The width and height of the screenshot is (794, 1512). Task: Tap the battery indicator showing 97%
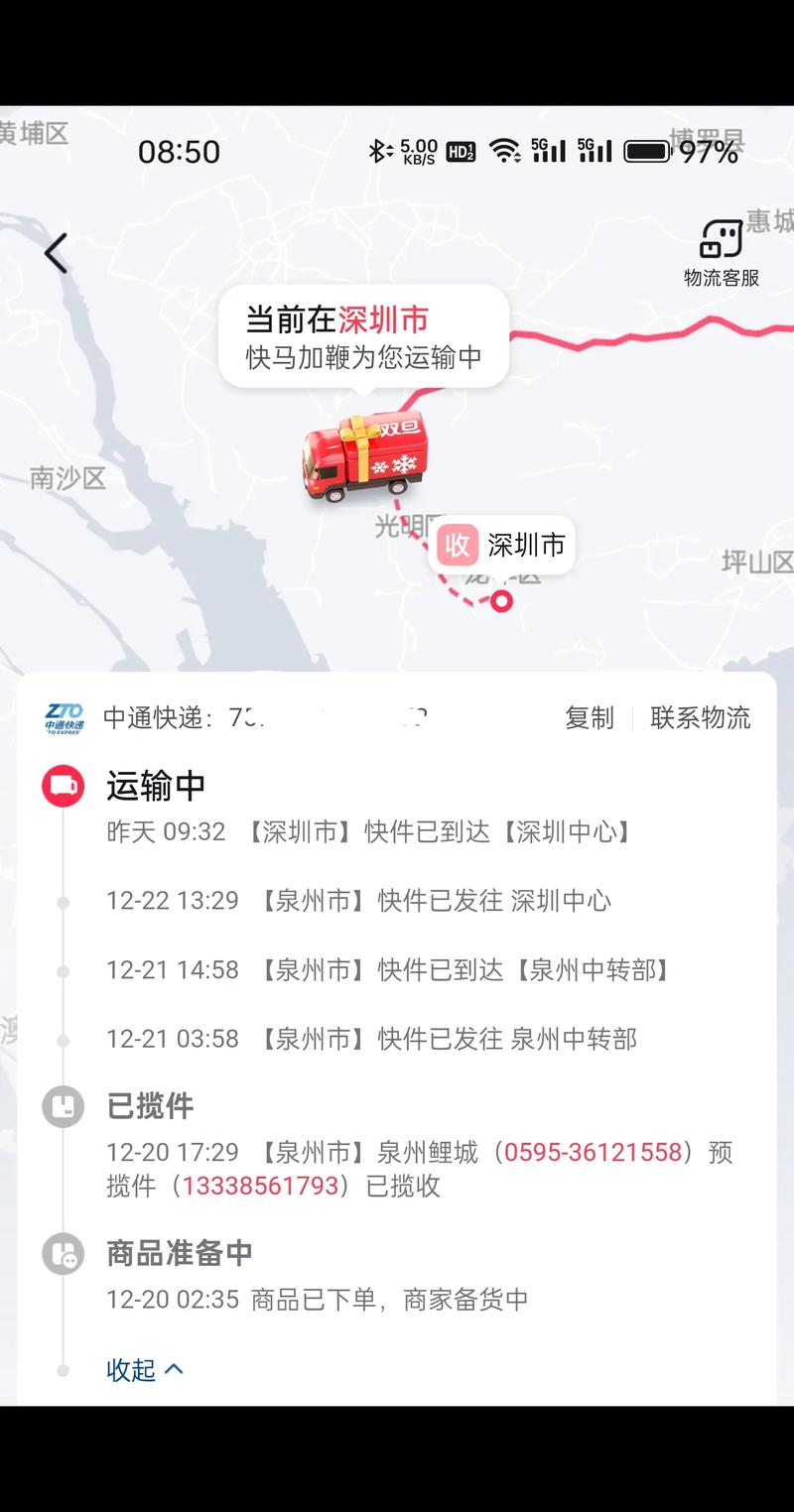pos(649,151)
